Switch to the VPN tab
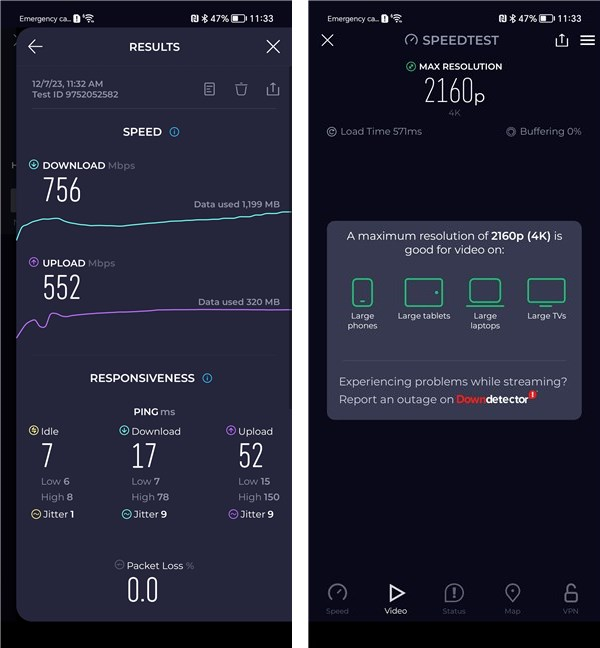This screenshot has width=600, height=648. click(x=571, y=597)
